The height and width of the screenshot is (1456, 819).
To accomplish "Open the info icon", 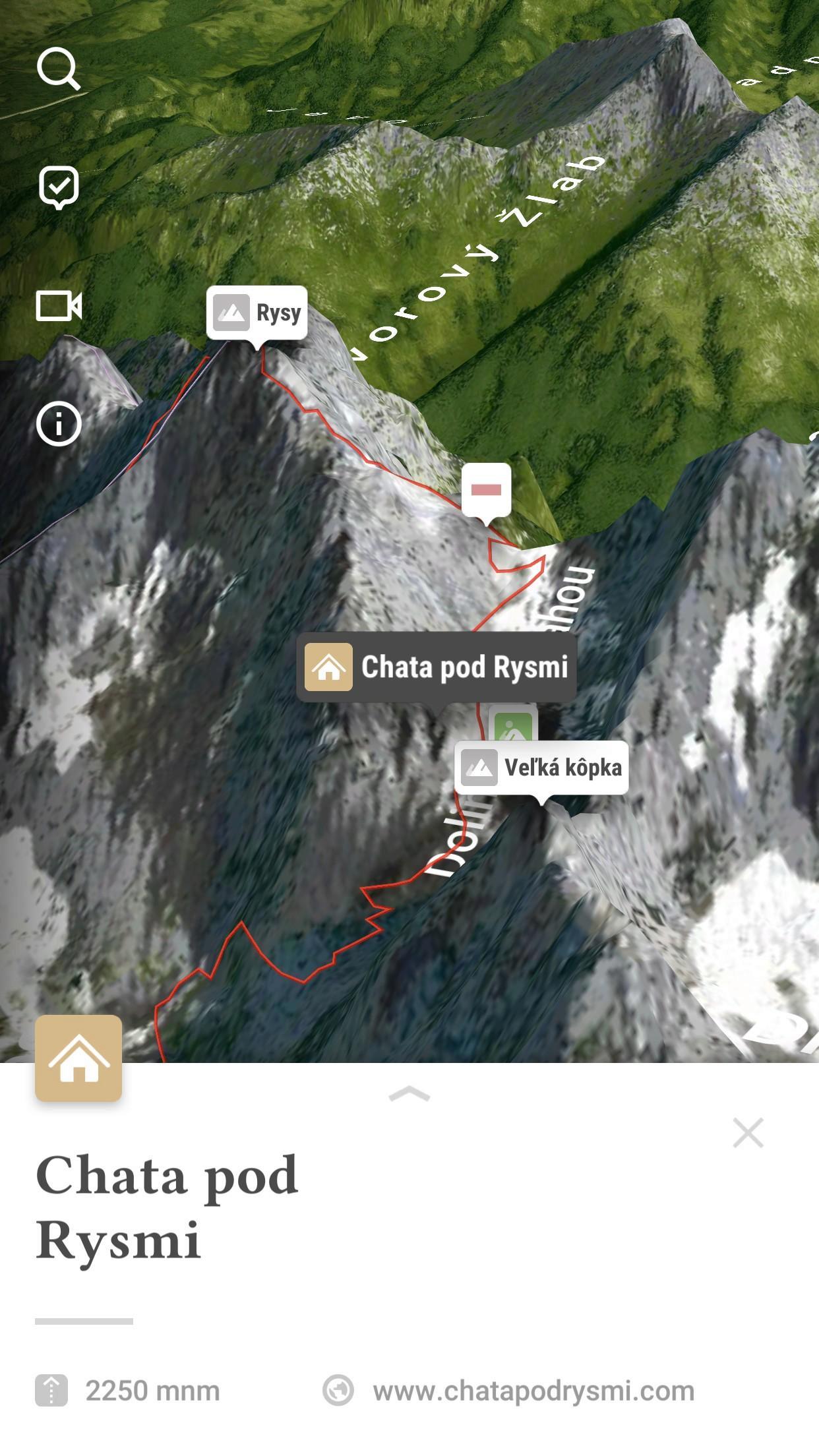I will pyautogui.click(x=59, y=423).
